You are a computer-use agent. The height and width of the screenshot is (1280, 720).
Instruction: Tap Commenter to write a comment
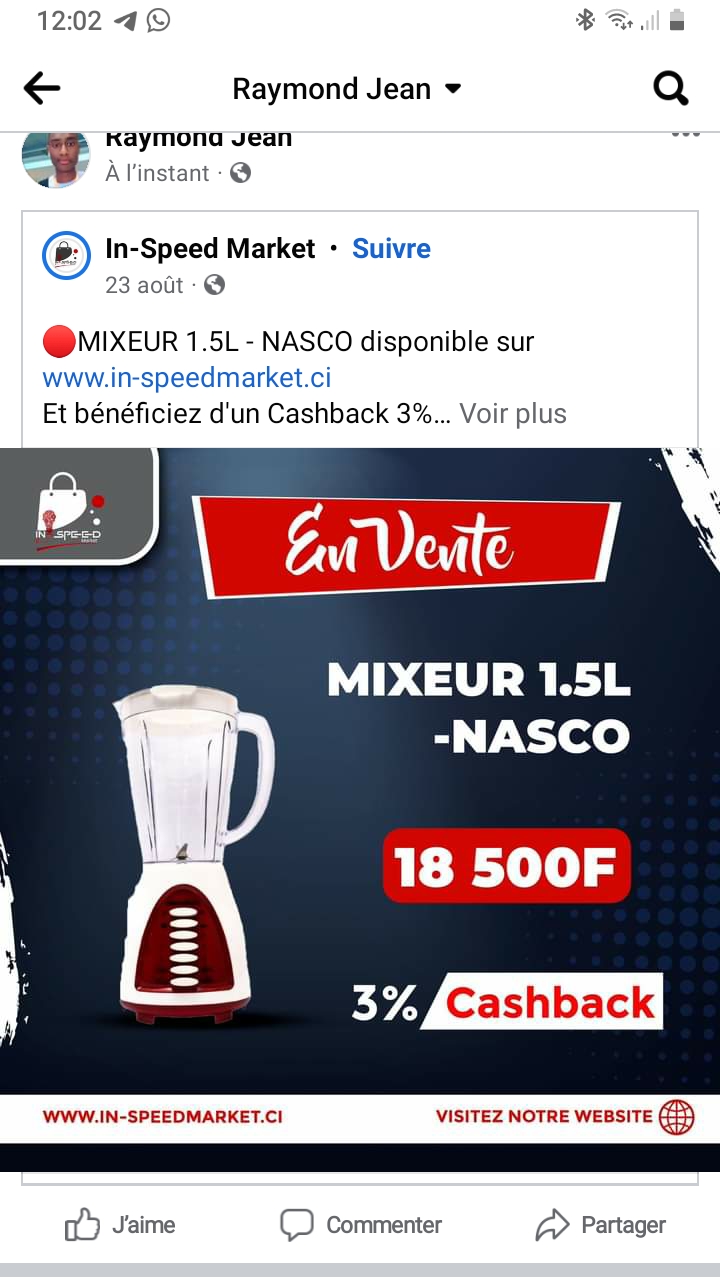pos(361,1225)
